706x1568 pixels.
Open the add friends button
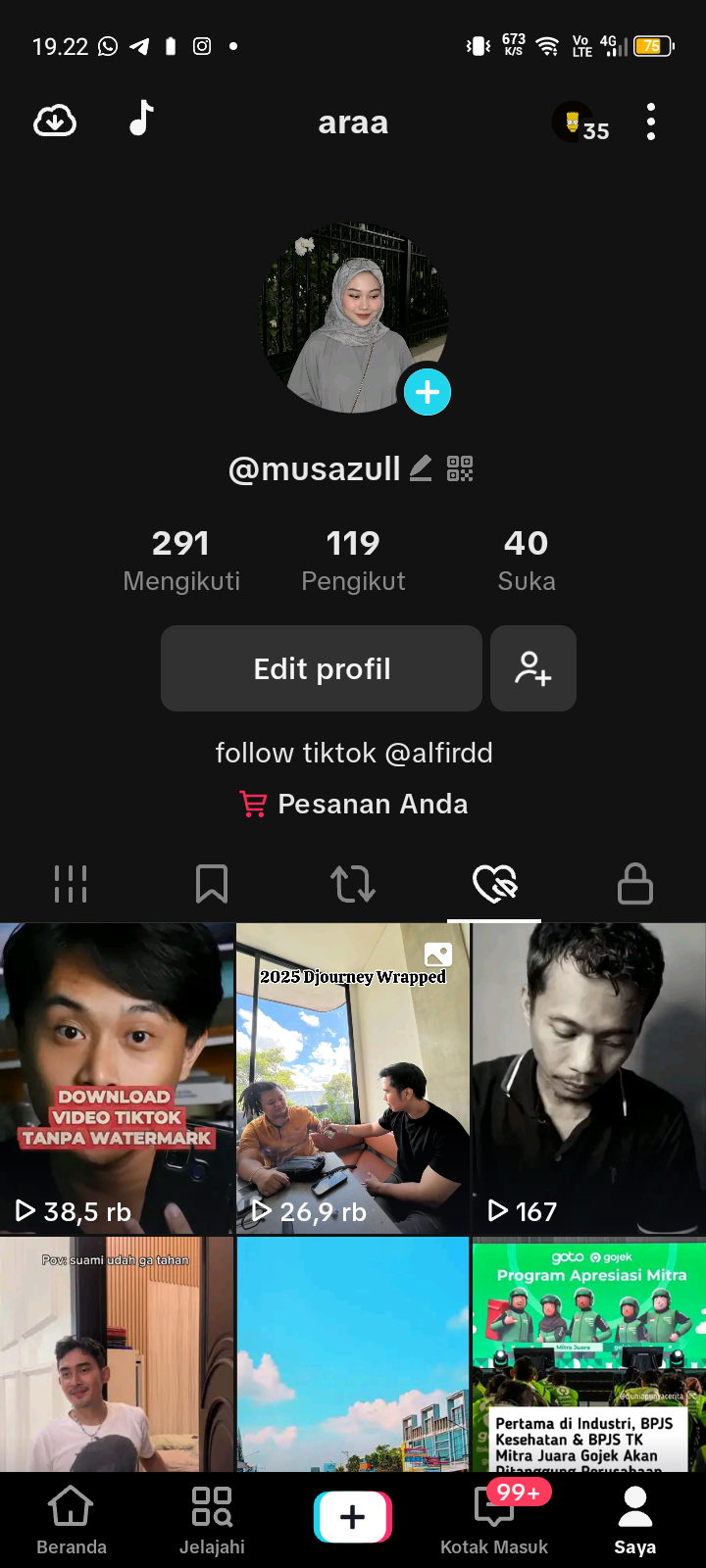533,668
